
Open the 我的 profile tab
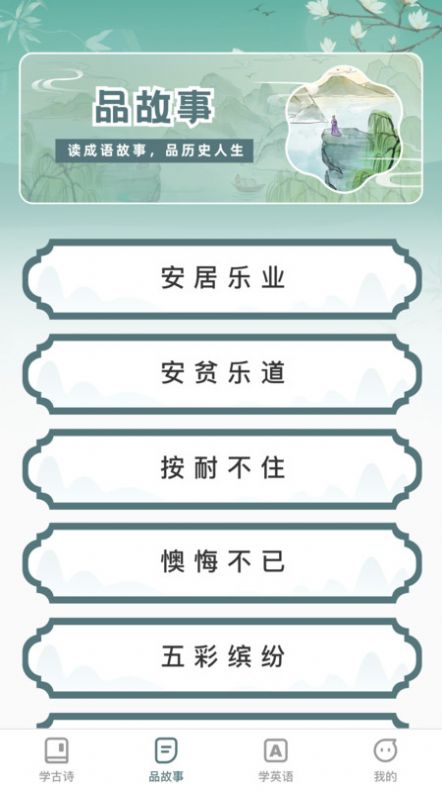pos(385,760)
